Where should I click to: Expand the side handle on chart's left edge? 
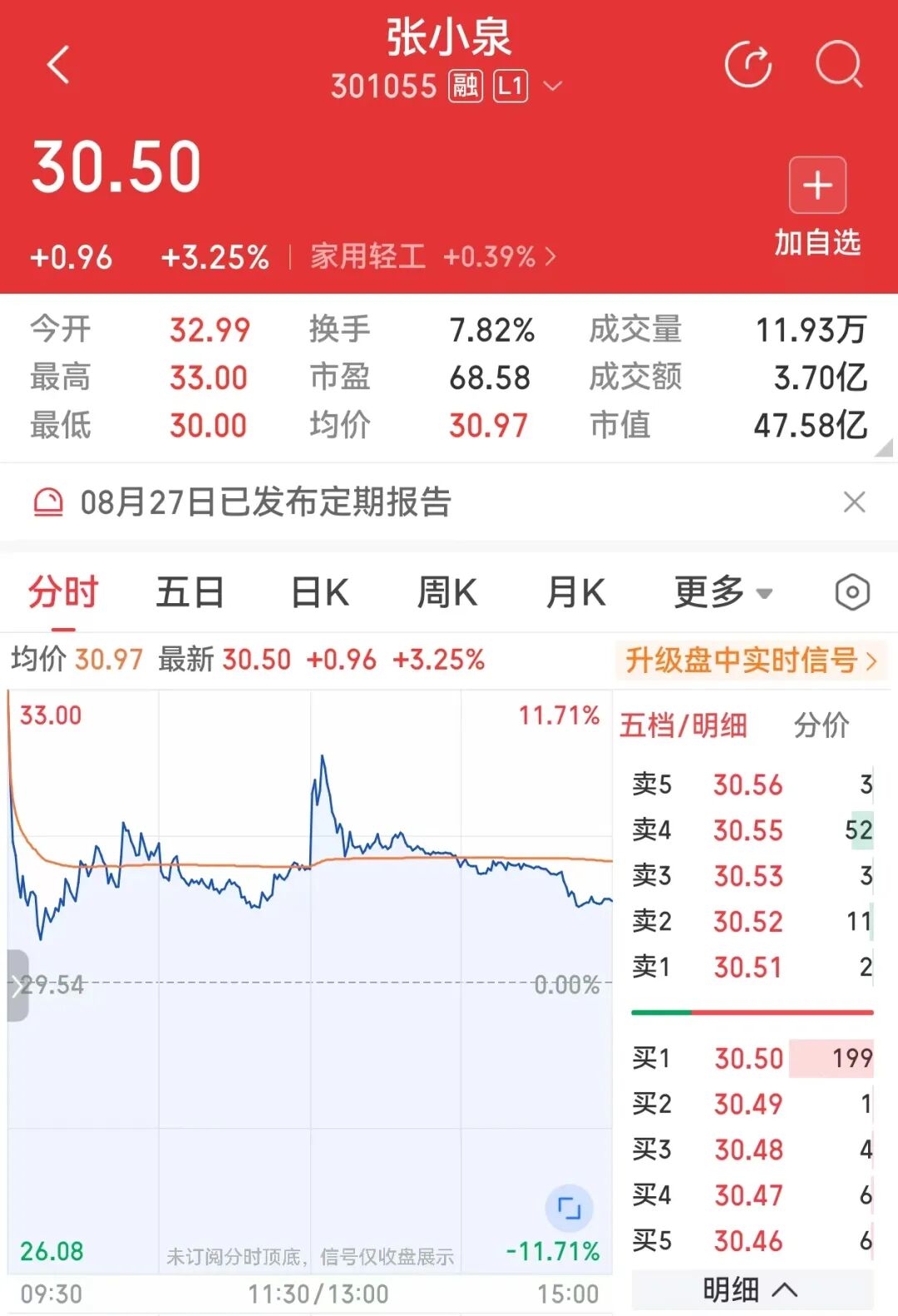pyautogui.click(x=18, y=985)
